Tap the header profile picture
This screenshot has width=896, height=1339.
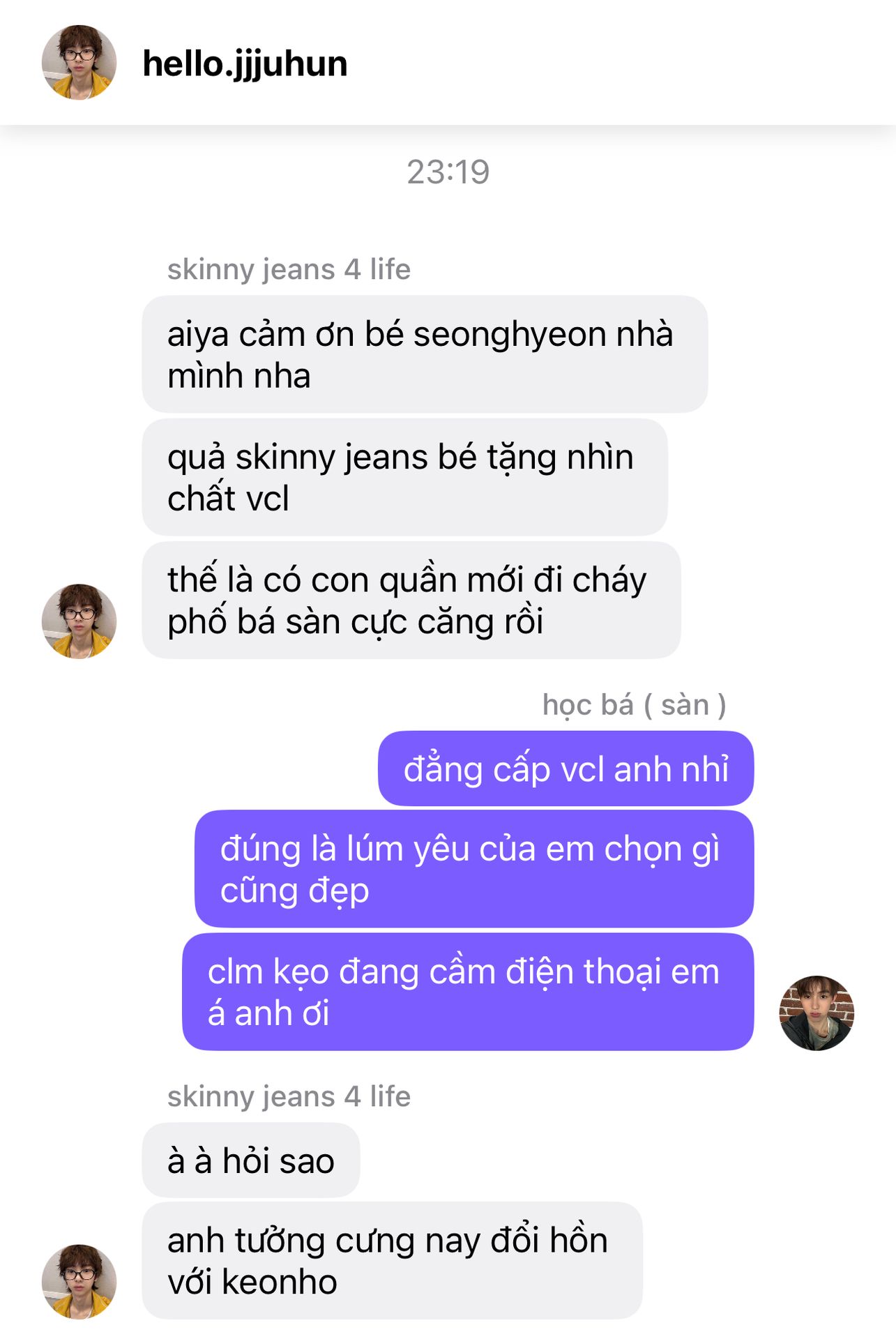[79, 63]
